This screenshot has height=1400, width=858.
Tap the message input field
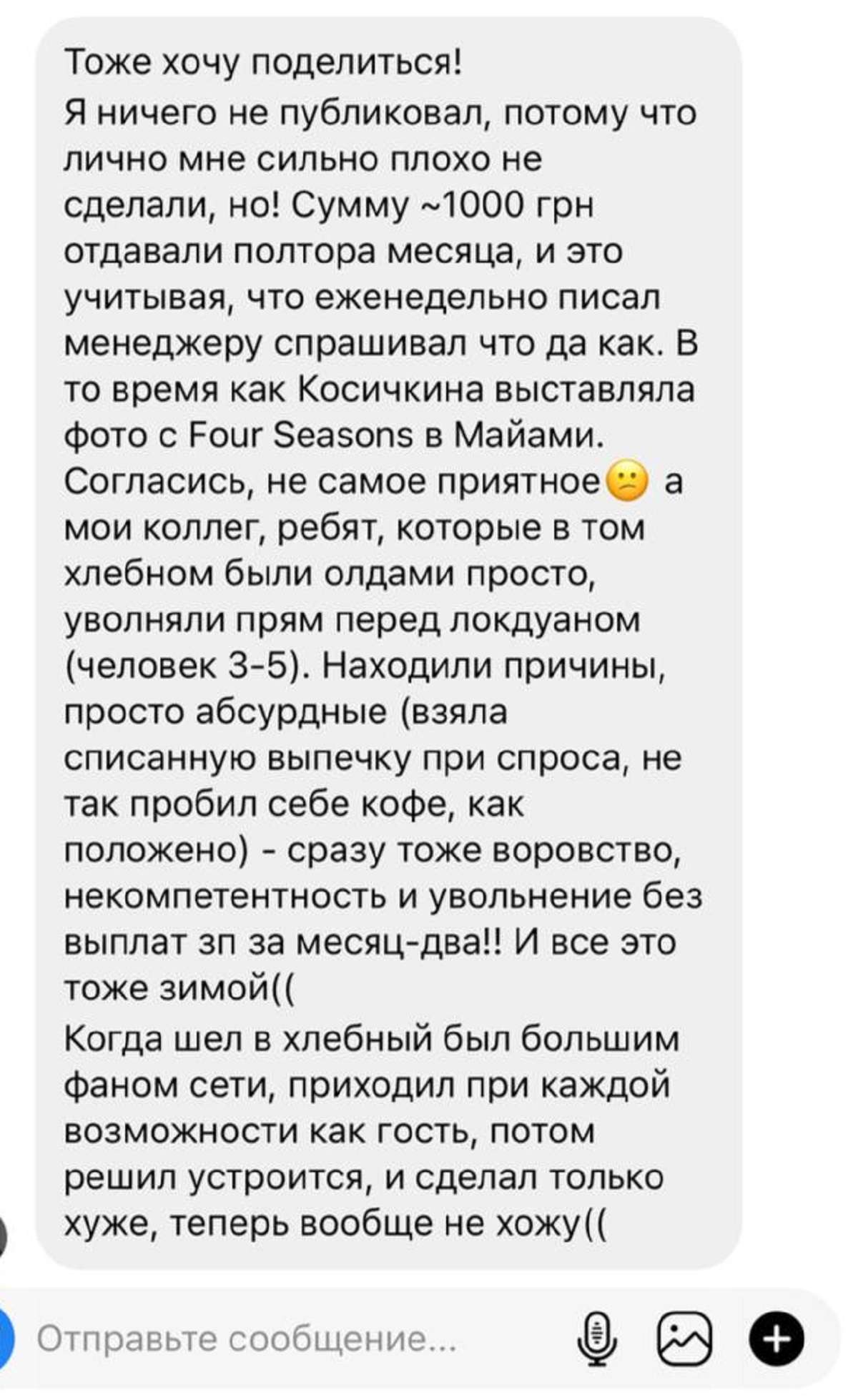point(286,1339)
